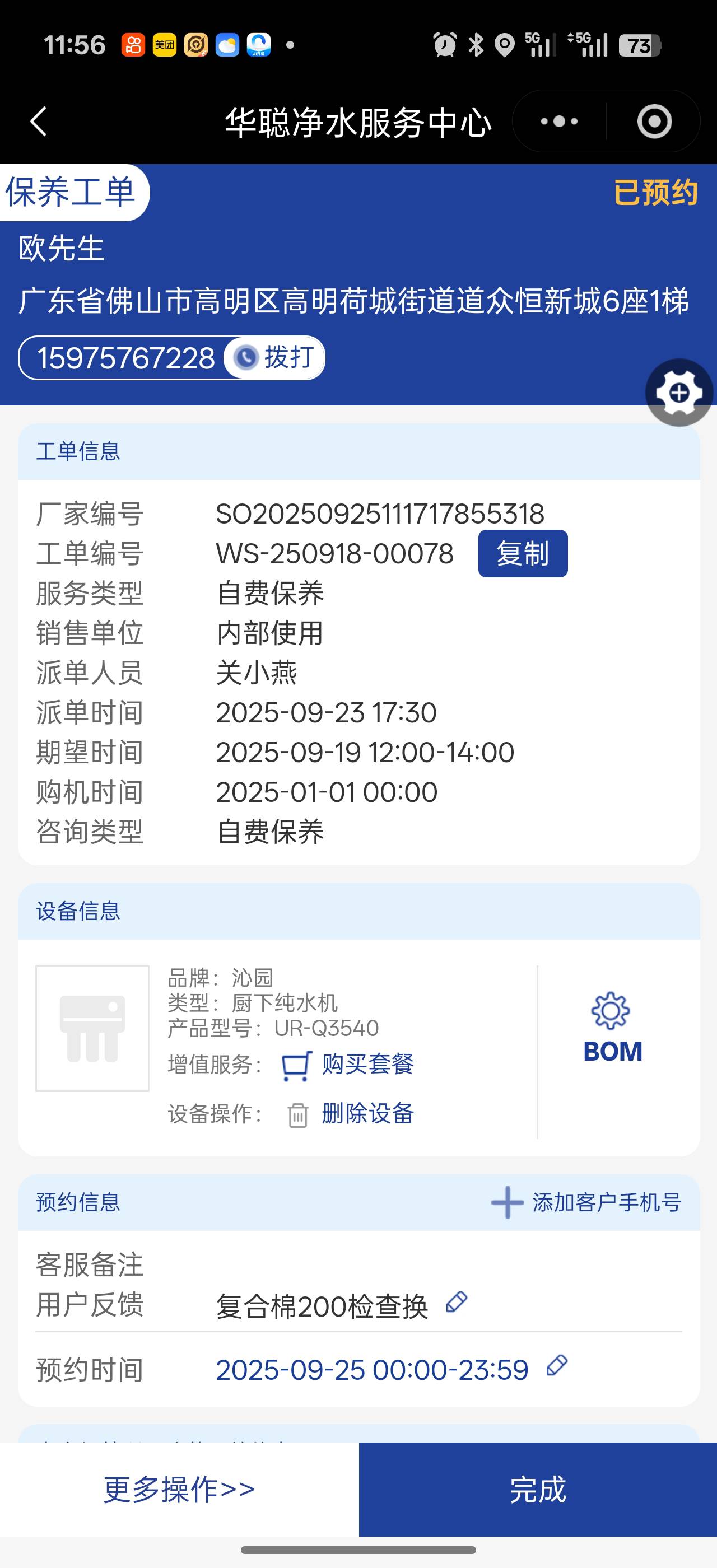Viewport: 717px width, 1568px height.
Task: Close the mini program via circle icon
Action: [x=654, y=121]
